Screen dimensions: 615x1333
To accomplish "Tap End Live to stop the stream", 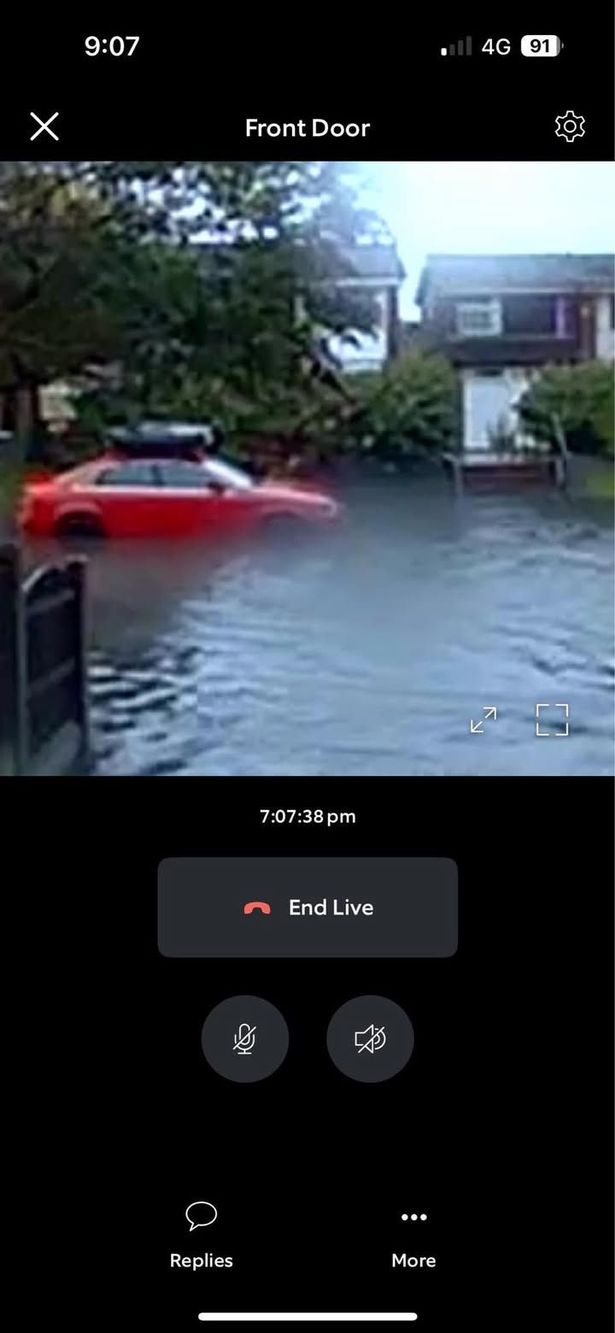I will [x=307, y=907].
